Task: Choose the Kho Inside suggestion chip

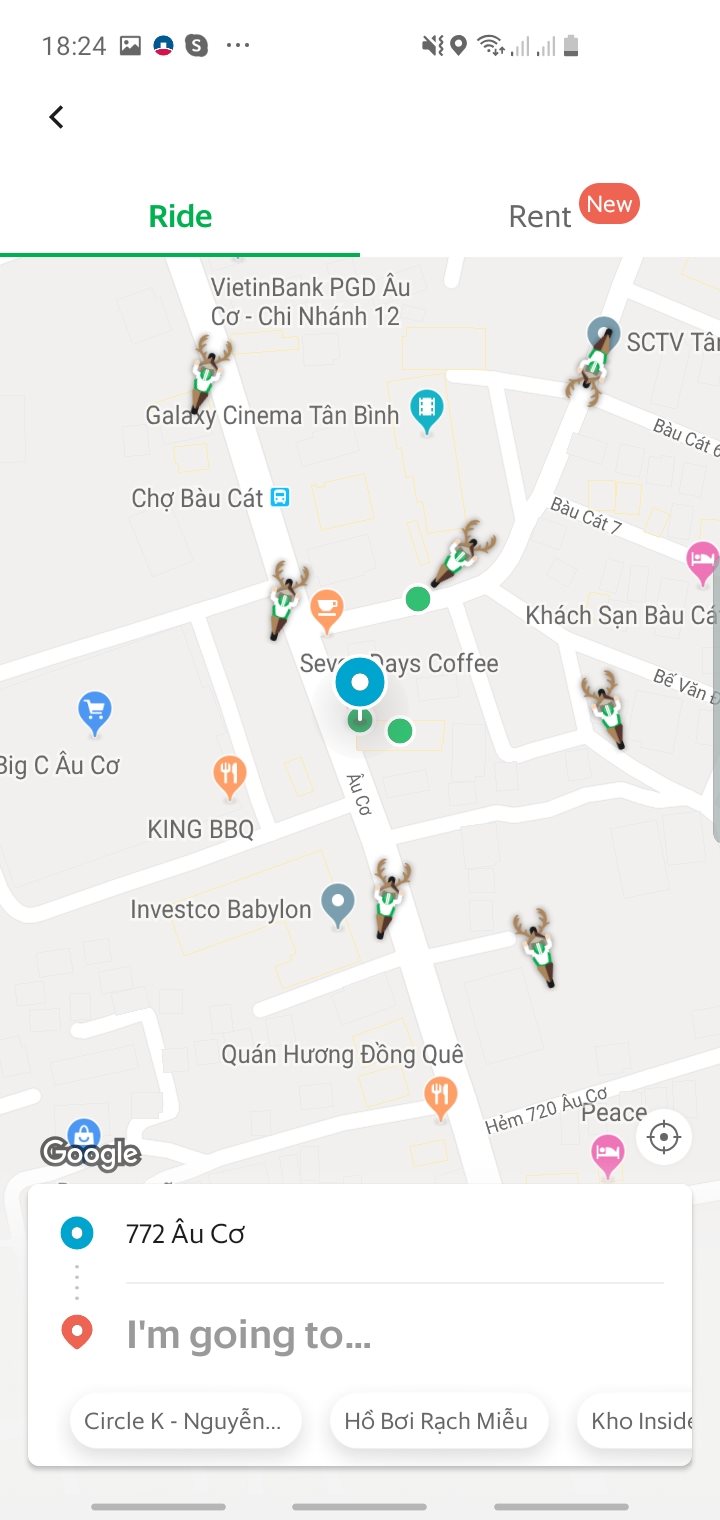Action: coord(640,1421)
